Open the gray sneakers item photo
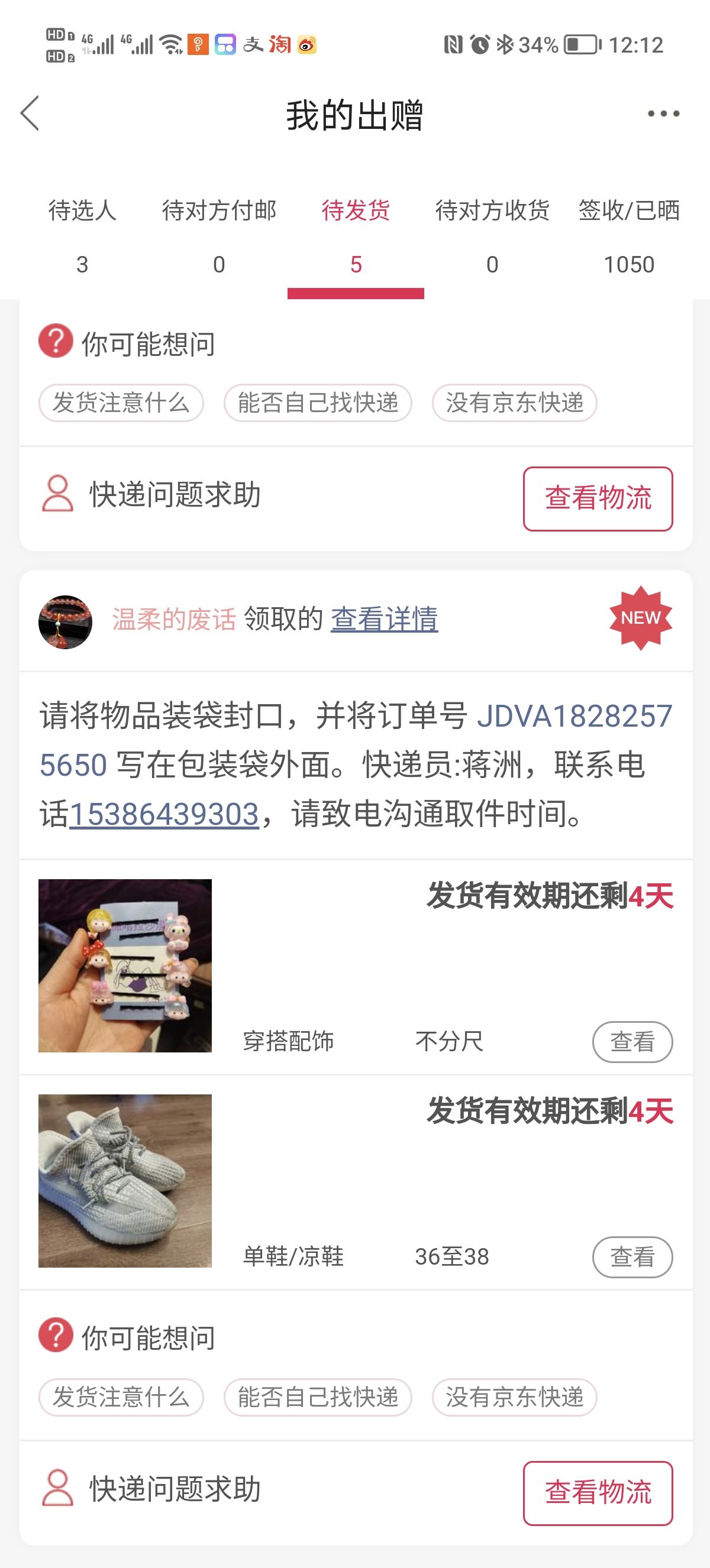 [125, 1181]
